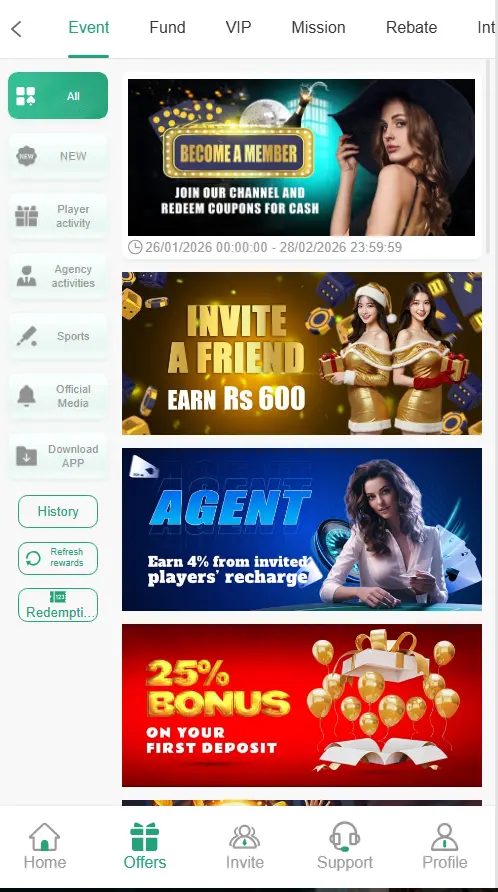Image resolution: width=498 pixels, height=892 pixels.
Task: Open the 25% first deposit bonus
Action: [x=302, y=705]
